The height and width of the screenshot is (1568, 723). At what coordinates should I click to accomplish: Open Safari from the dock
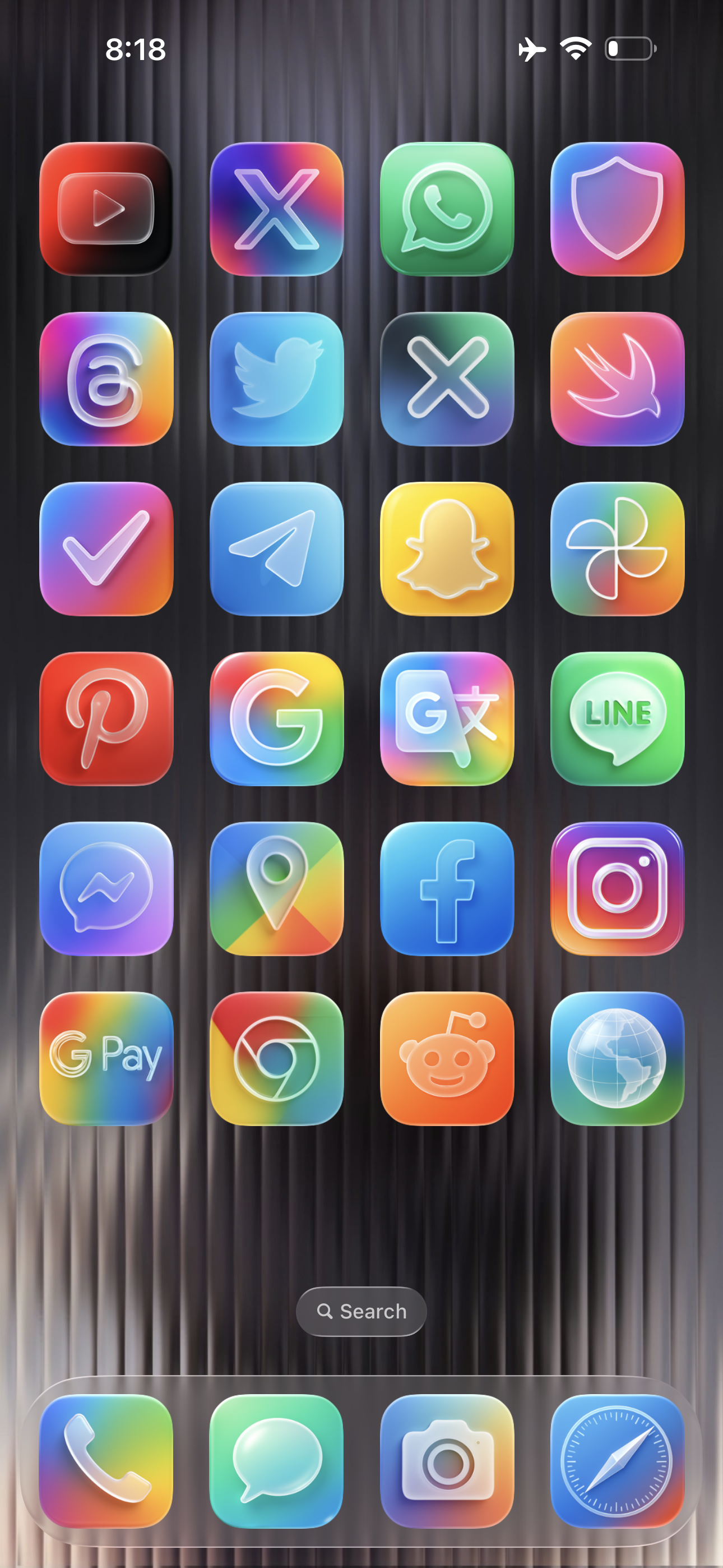[x=617, y=1461]
